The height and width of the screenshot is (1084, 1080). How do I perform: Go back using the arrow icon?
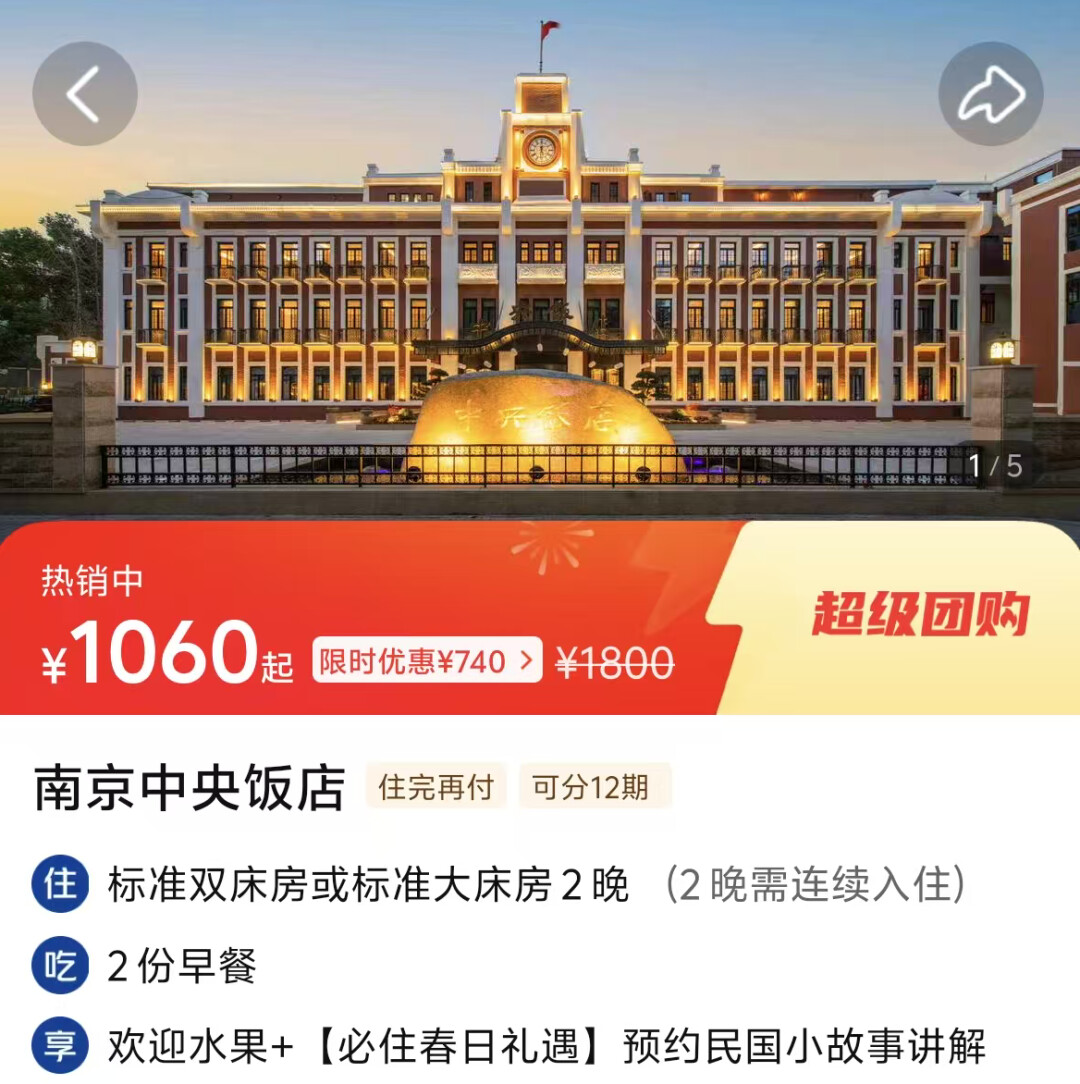coord(84,95)
